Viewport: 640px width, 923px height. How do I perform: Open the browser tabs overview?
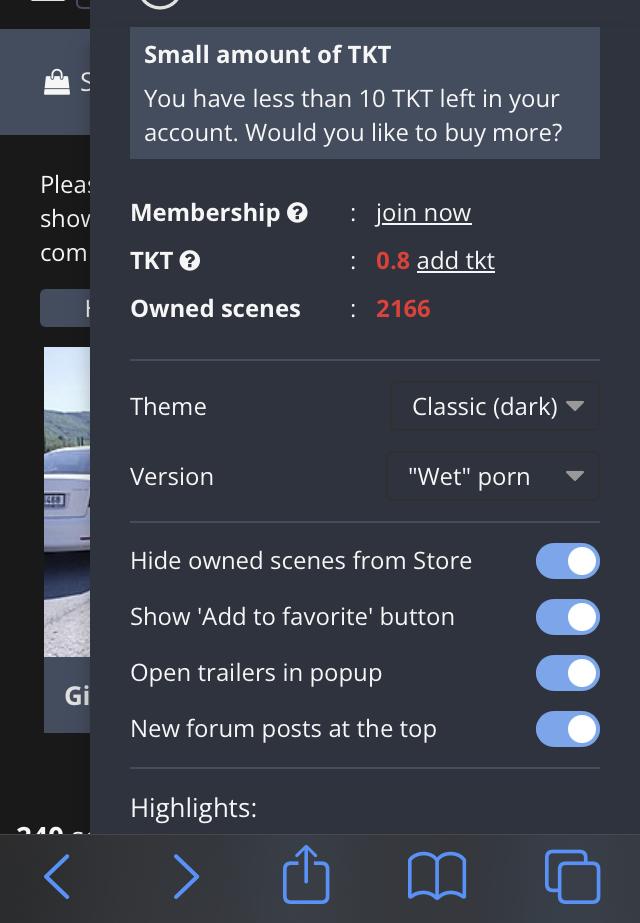pyautogui.click(x=572, y=877)
